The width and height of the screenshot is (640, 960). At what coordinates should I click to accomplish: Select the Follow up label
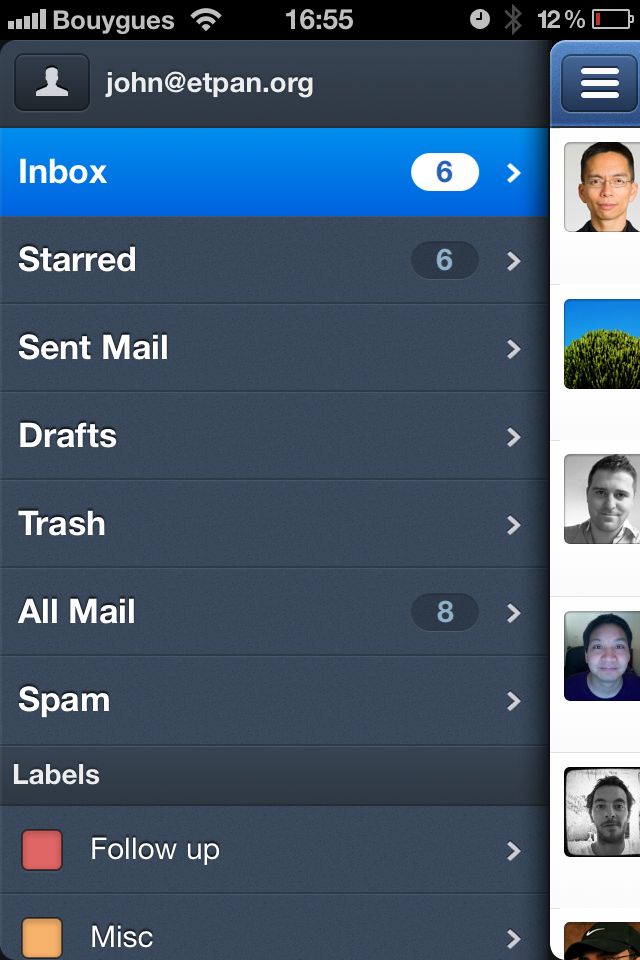[x=272, y=850]
